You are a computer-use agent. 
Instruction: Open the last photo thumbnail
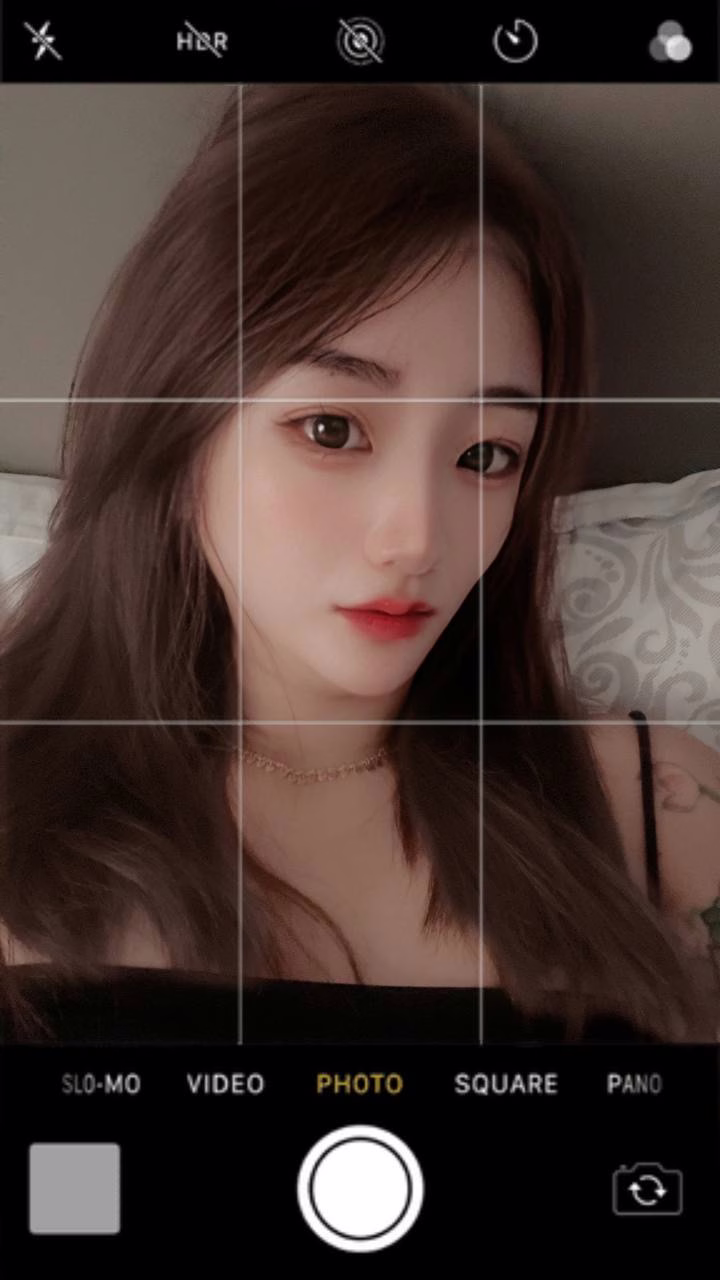(x=74, y=1189)
